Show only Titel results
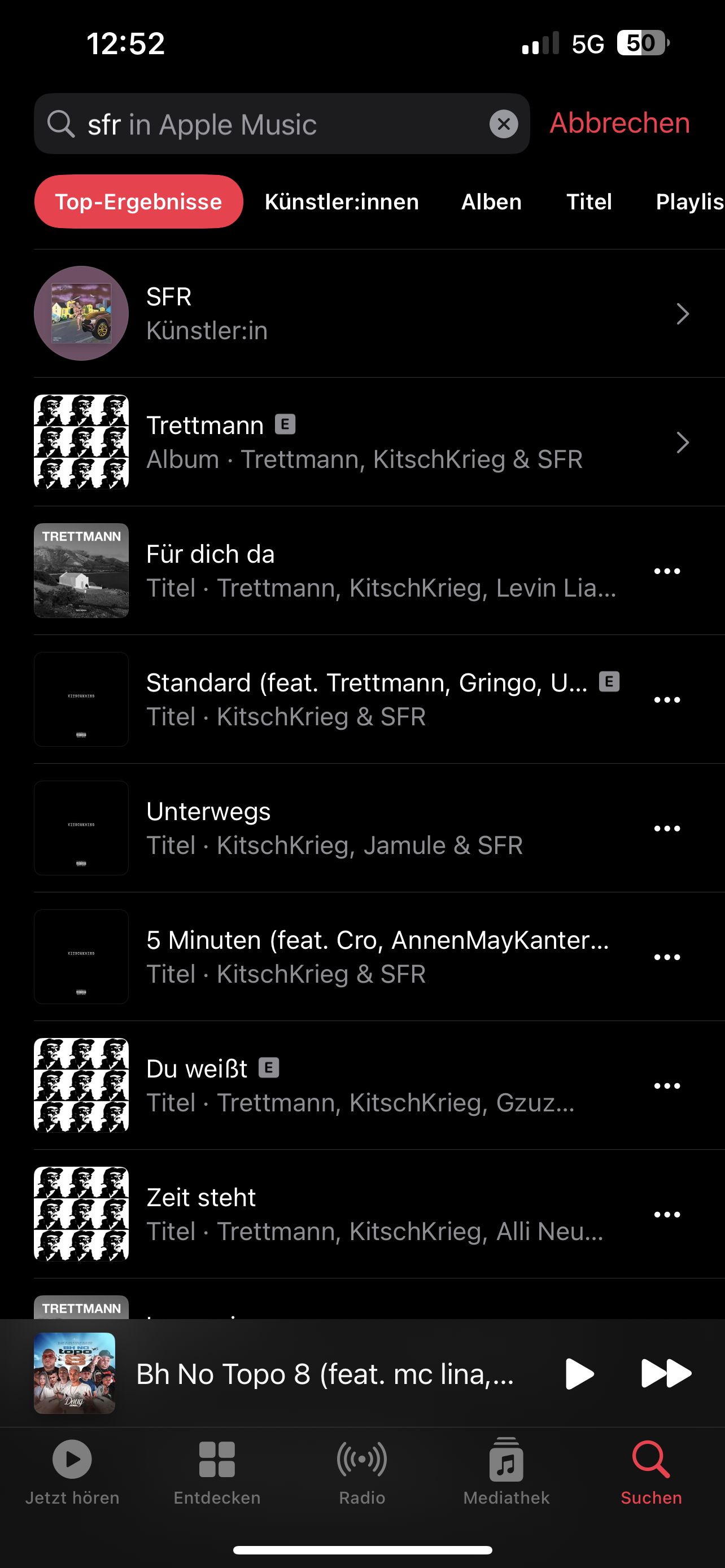 589,202
